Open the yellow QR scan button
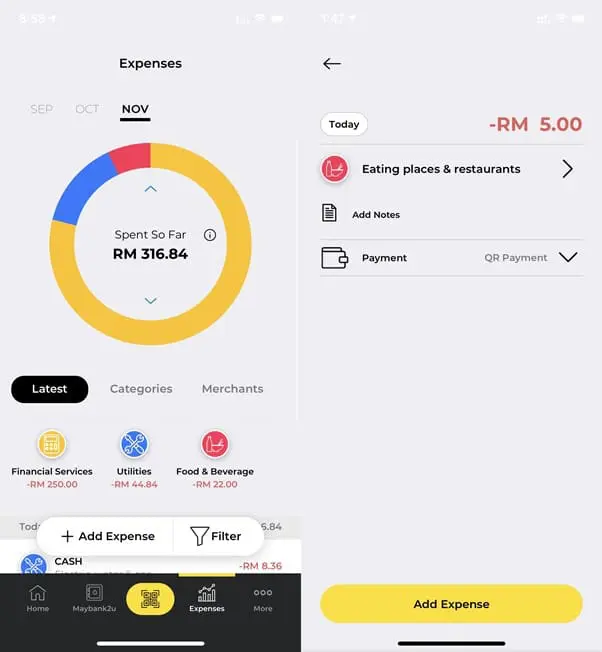 tap(150, 599)
